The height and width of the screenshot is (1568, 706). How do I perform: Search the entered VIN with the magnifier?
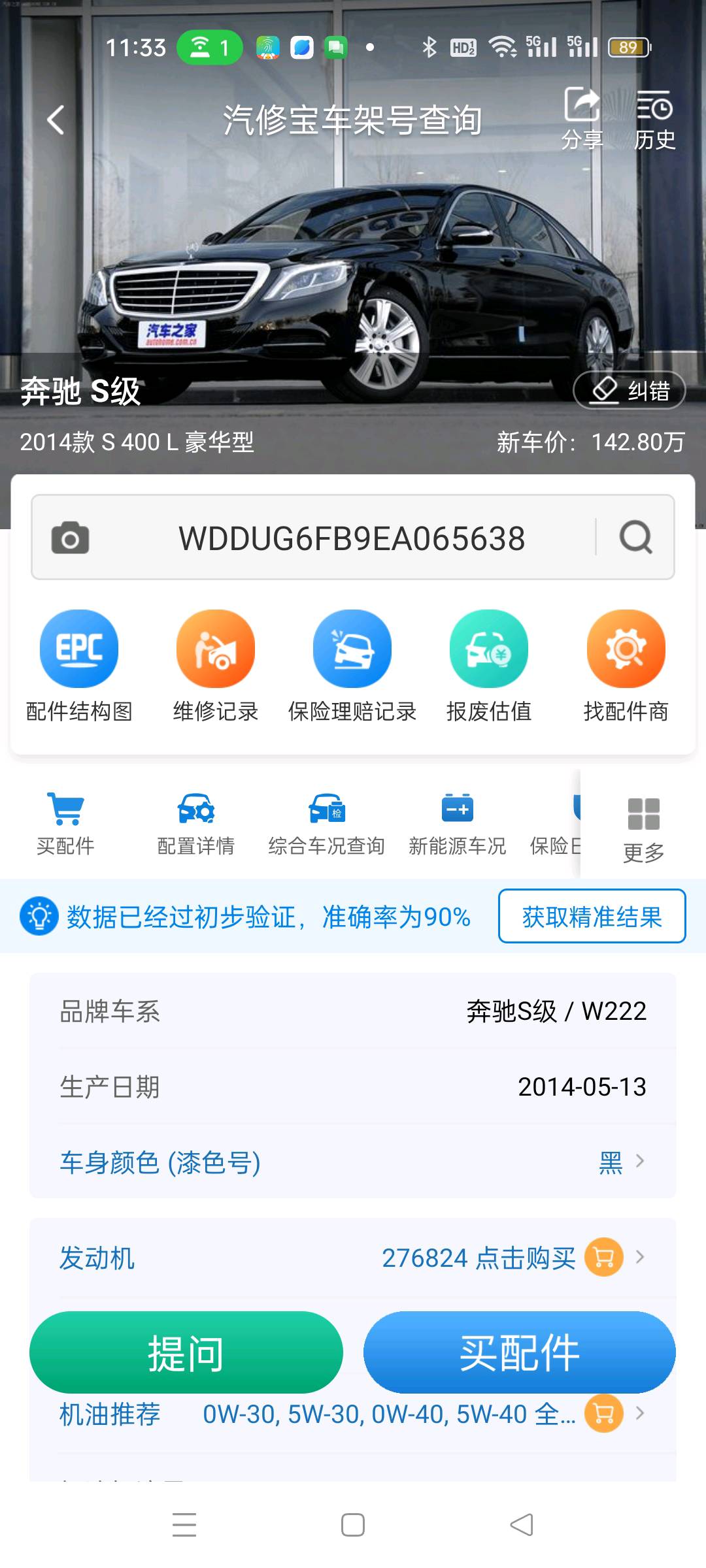click(635, 538)
